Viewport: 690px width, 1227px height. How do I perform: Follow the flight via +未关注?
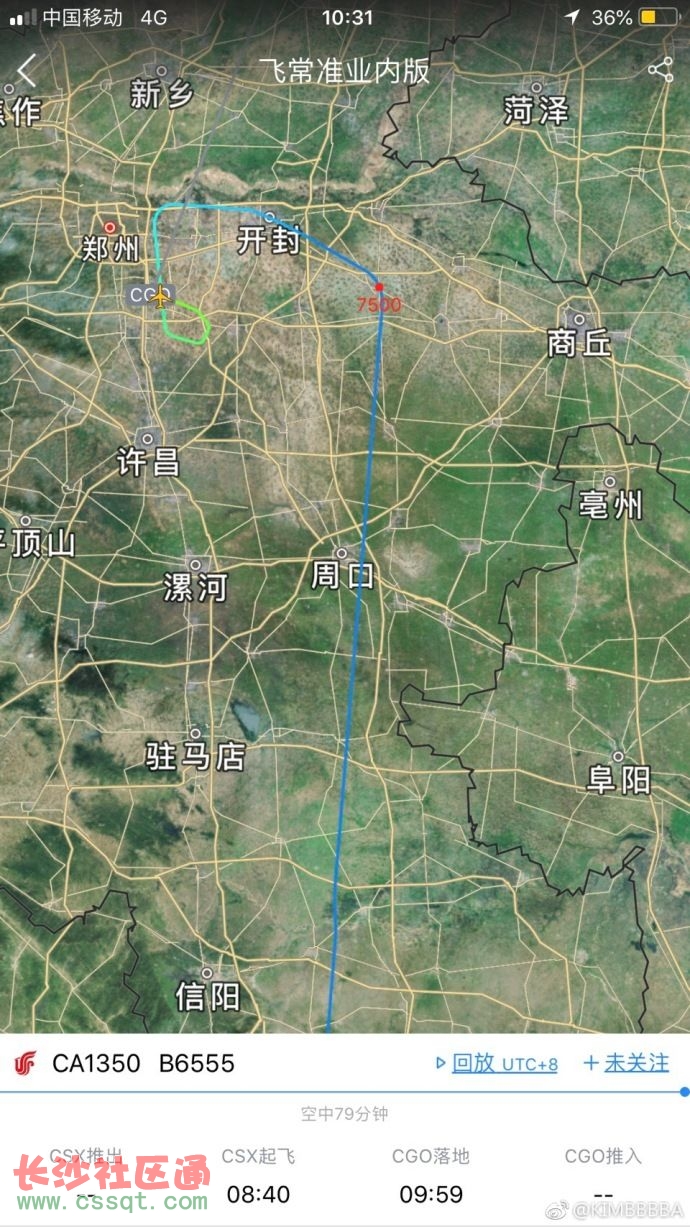point(626,1063)
